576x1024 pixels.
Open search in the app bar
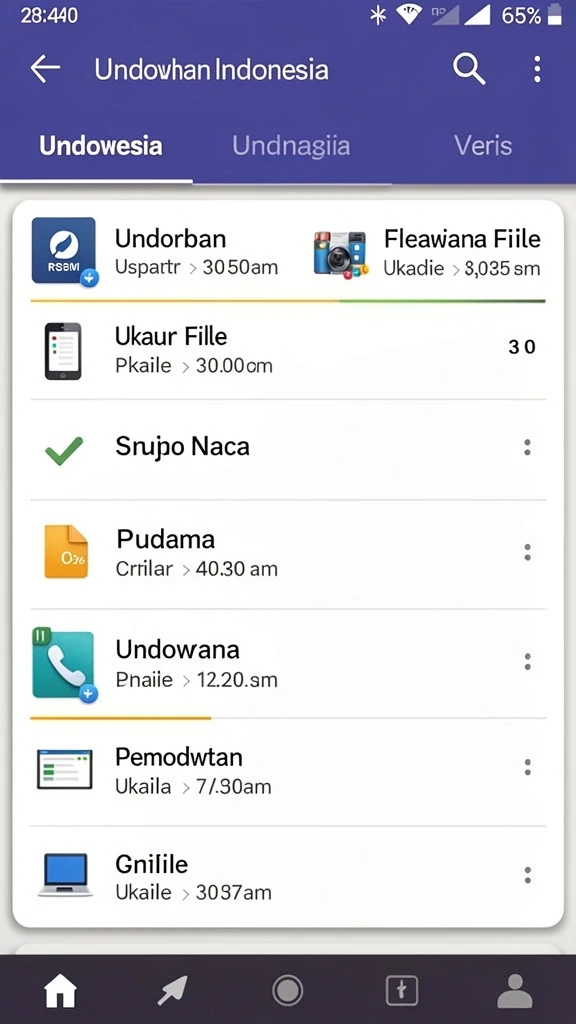(x=468, y=69)
